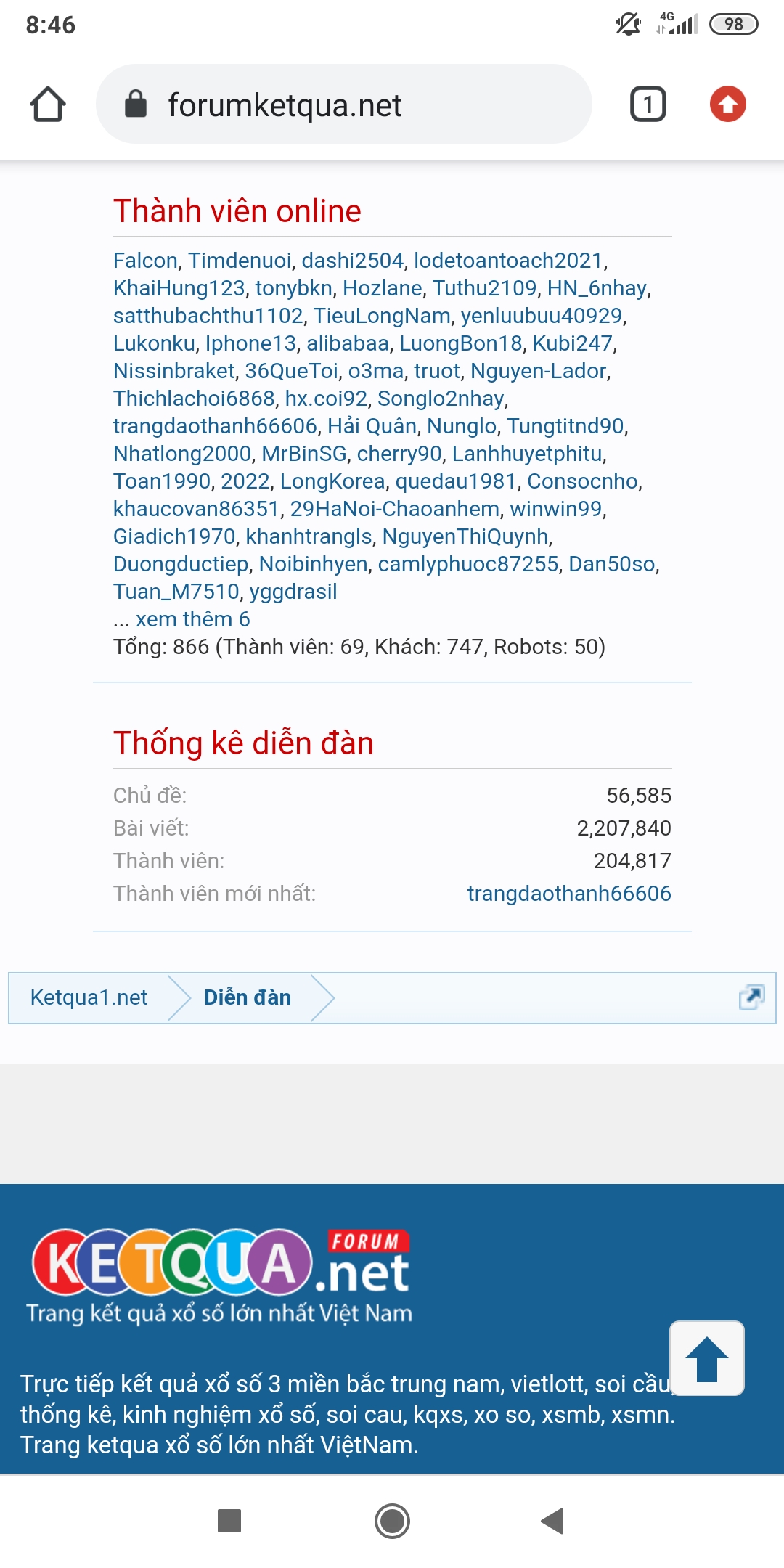This screenshot has height=1568, width=784.
Task: Show more online members via xem thêm 6
Action: pos(192,619)
